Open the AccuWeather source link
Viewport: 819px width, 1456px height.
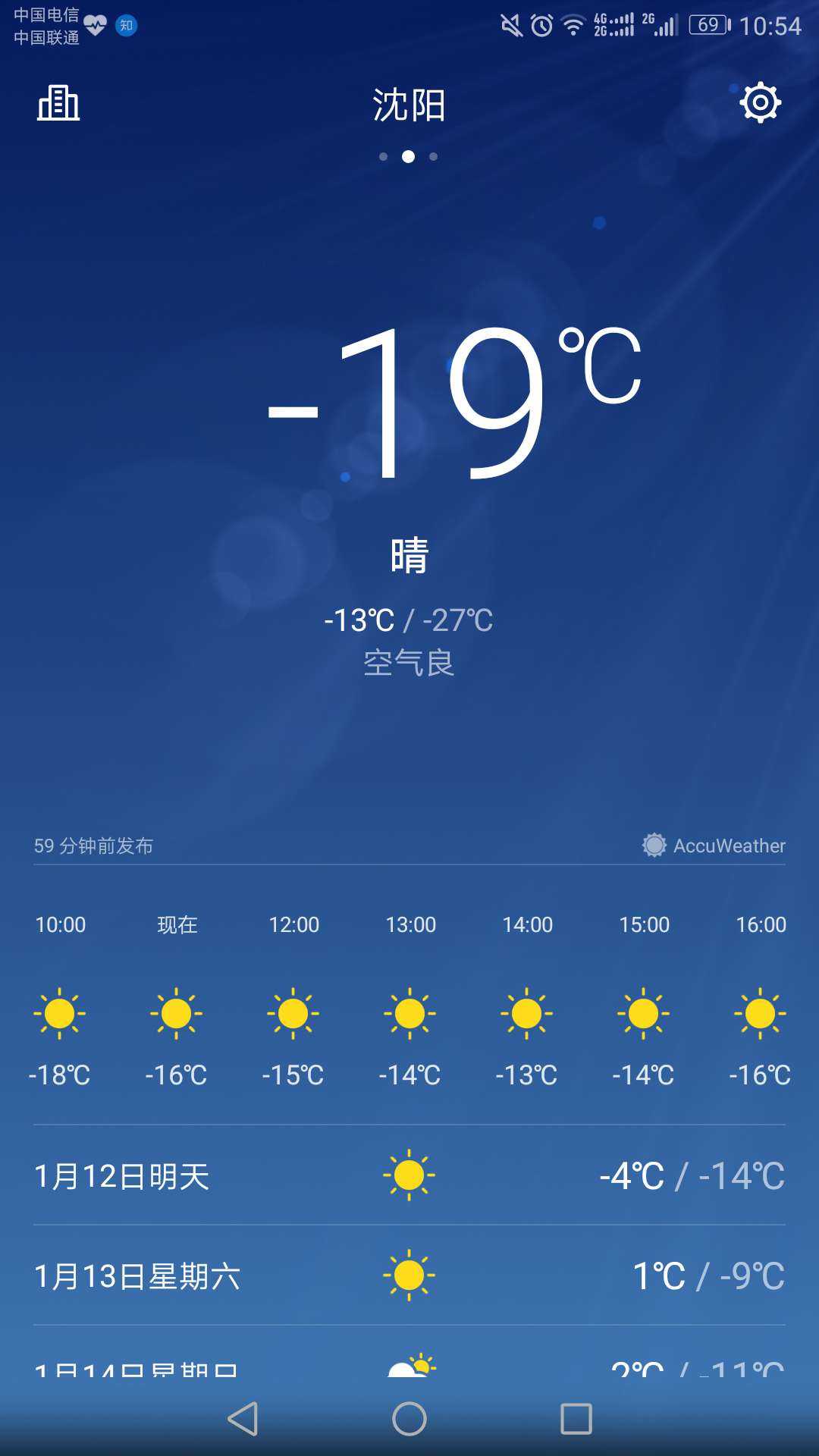pos(714,846)
